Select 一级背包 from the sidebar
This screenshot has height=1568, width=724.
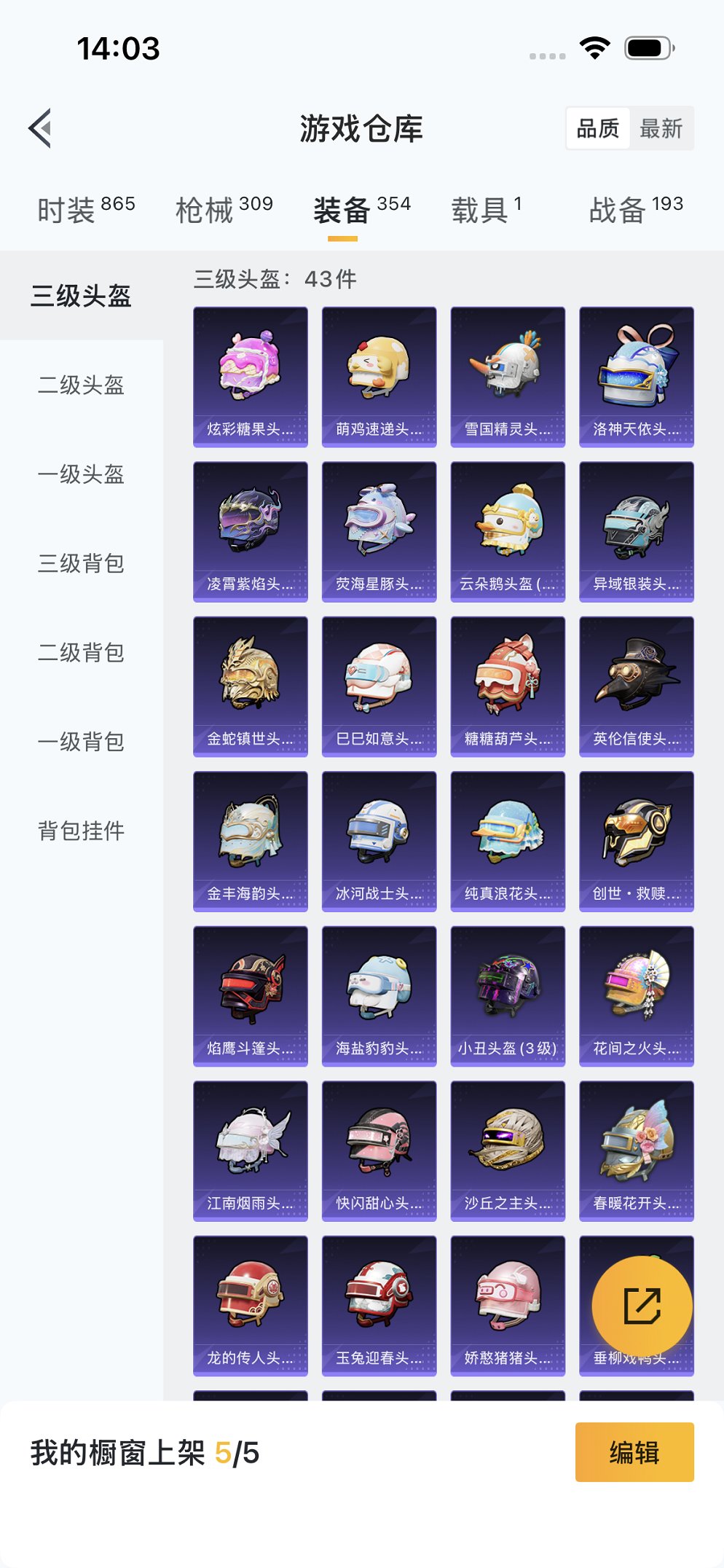[82, 742]
